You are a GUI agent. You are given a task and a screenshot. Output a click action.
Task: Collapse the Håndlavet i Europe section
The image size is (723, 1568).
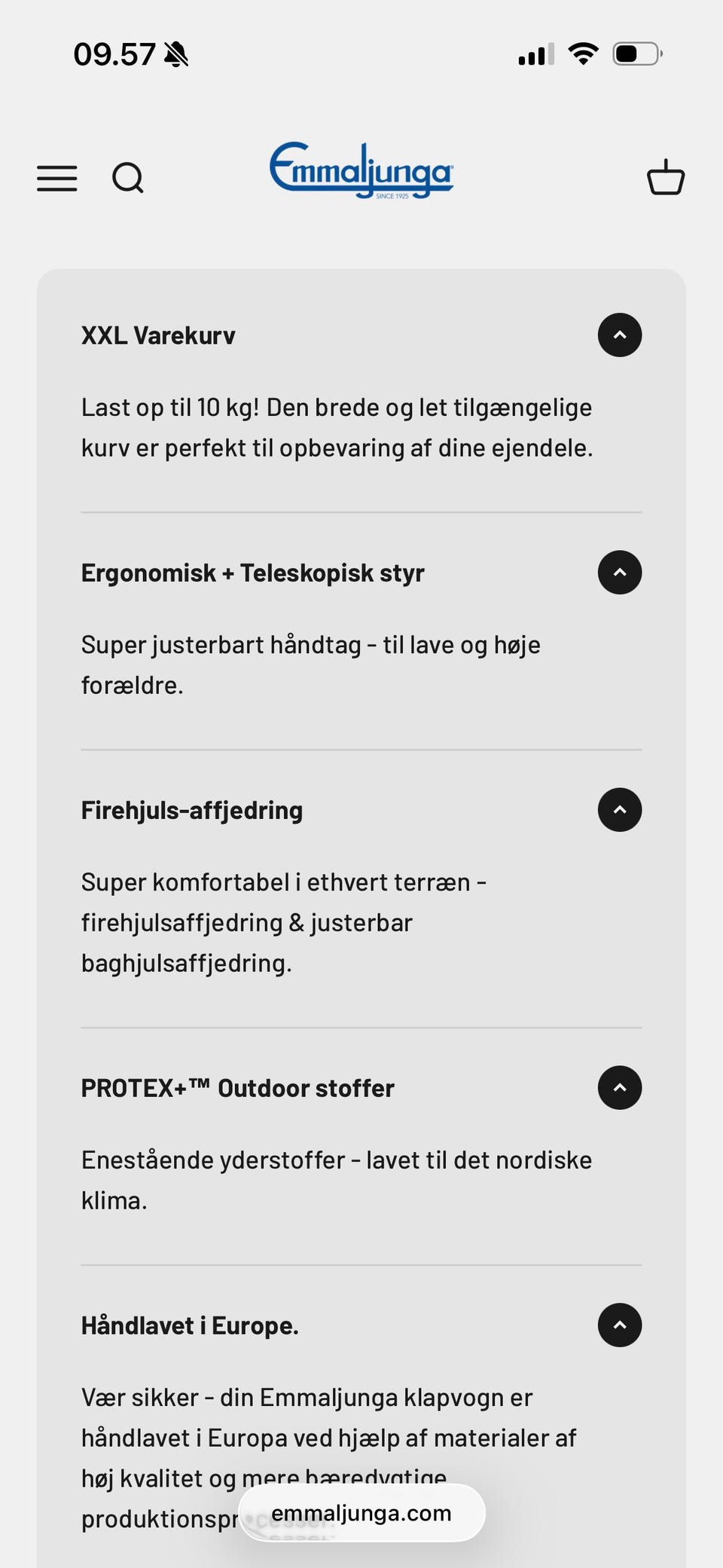(x=619, y=1325)
